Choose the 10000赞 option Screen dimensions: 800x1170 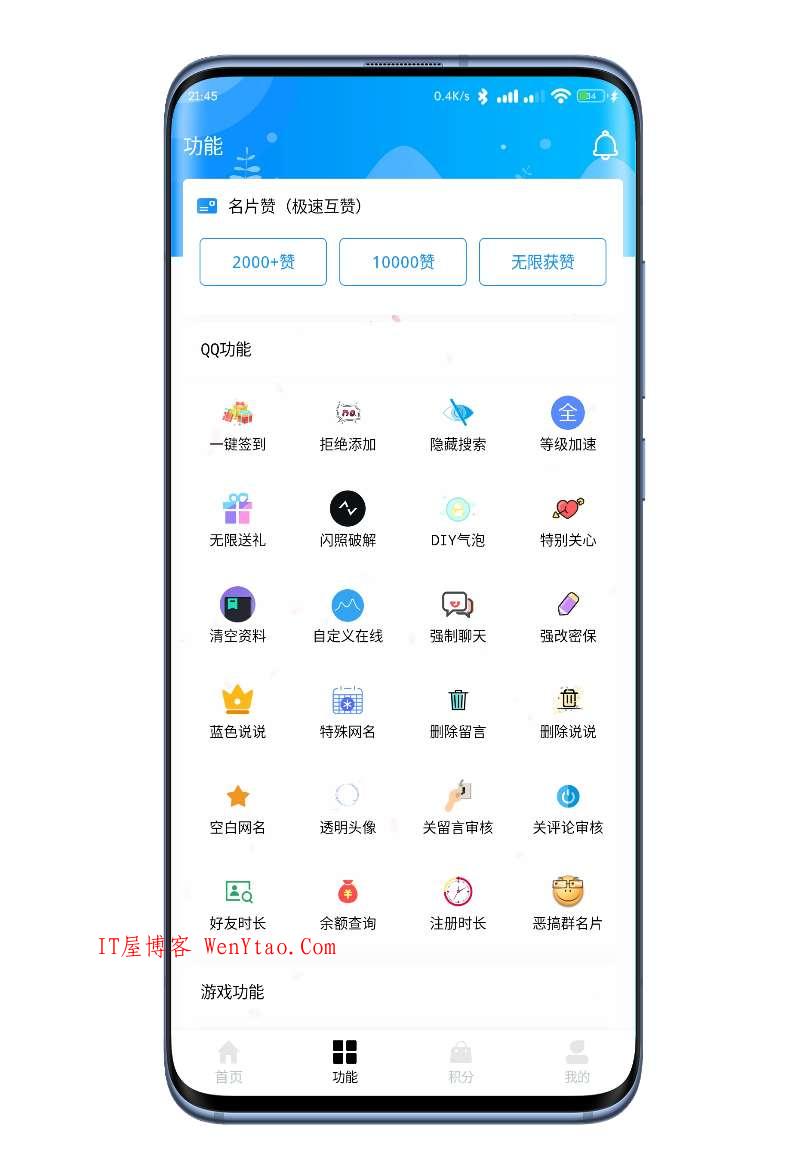[403, 262]
